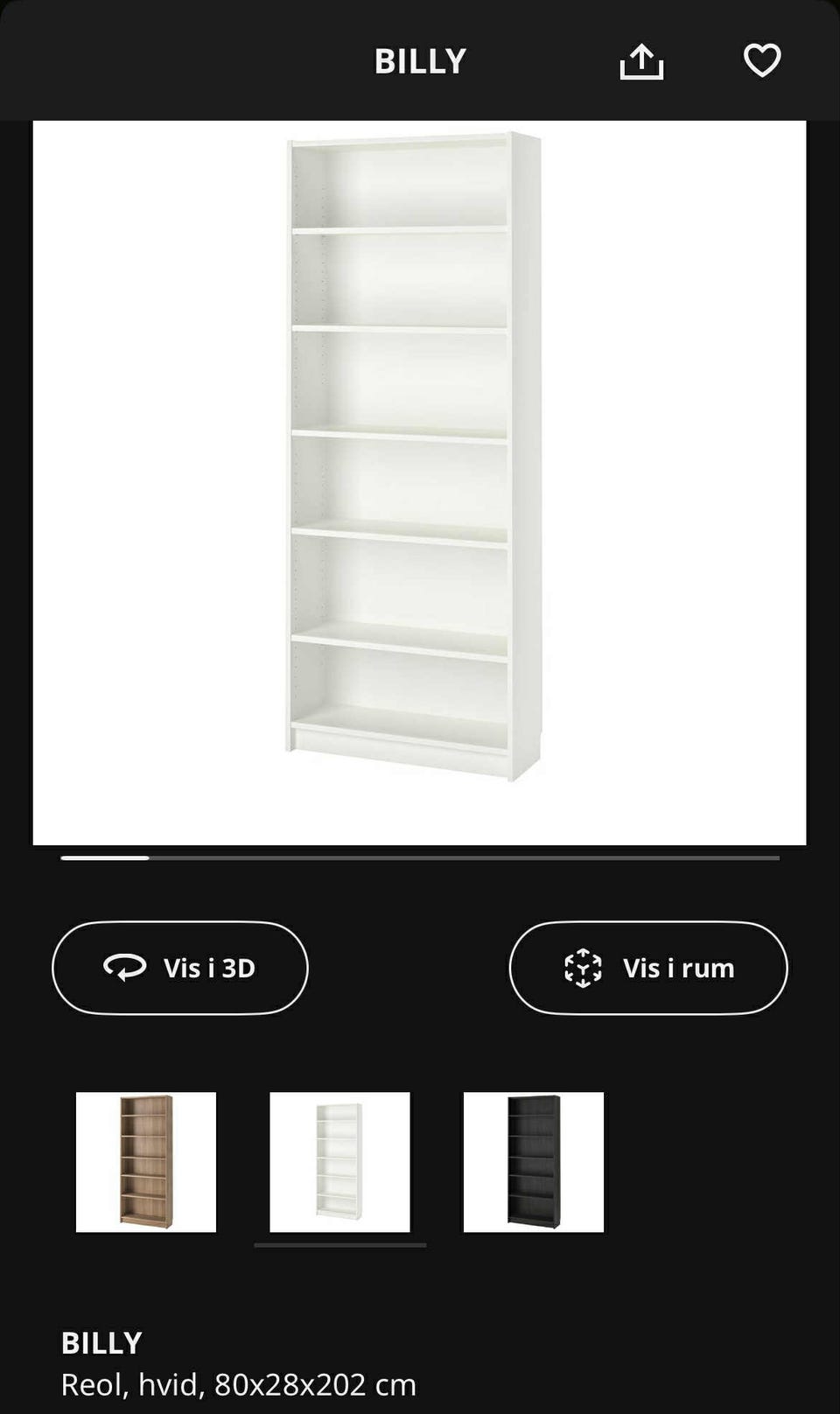Select the white BILLY variant thumbnail
Viewport: 840px width, 1414px height.
(x=339, y=1162)
